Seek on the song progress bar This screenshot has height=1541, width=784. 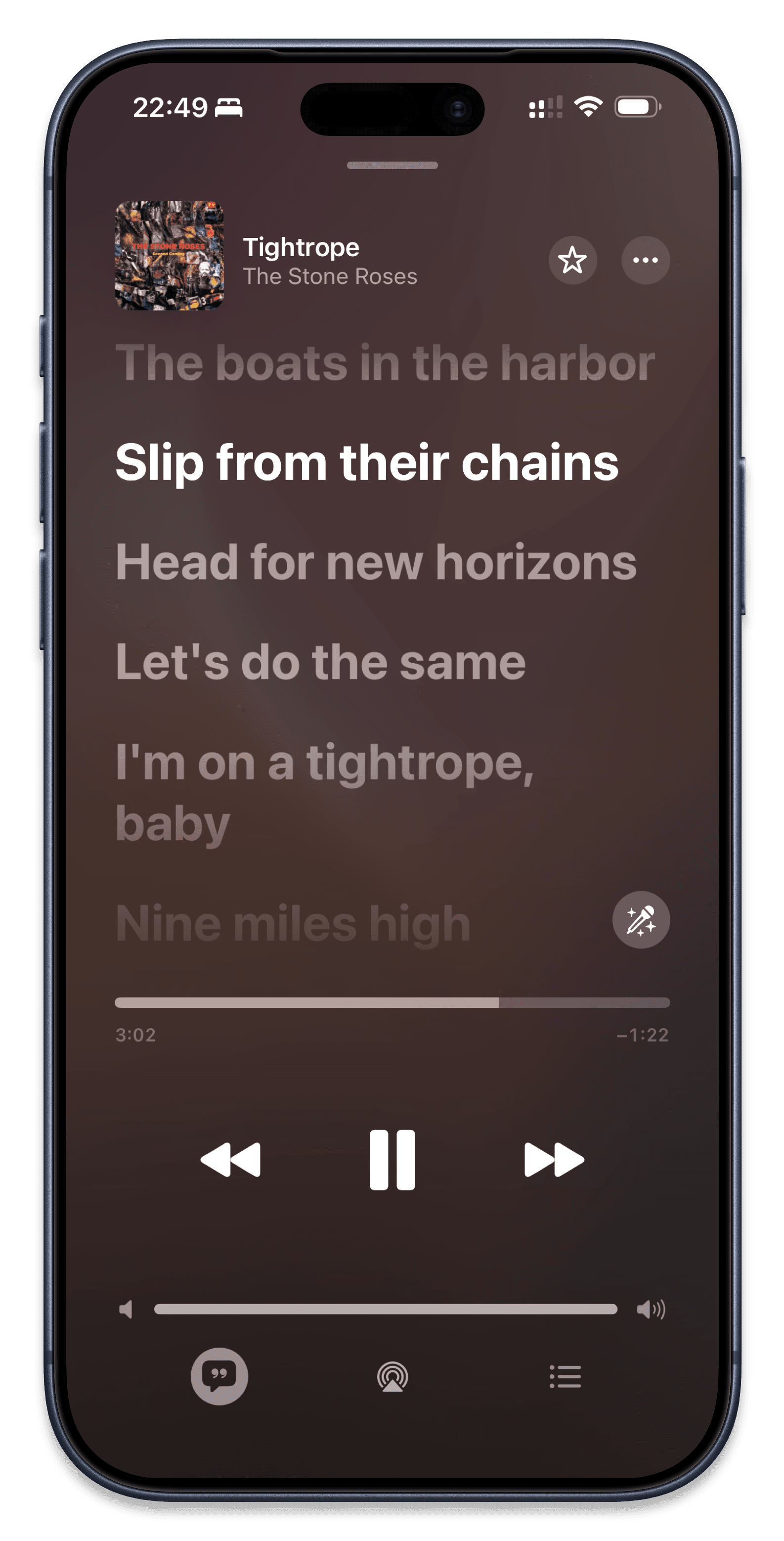point(392,1002)
